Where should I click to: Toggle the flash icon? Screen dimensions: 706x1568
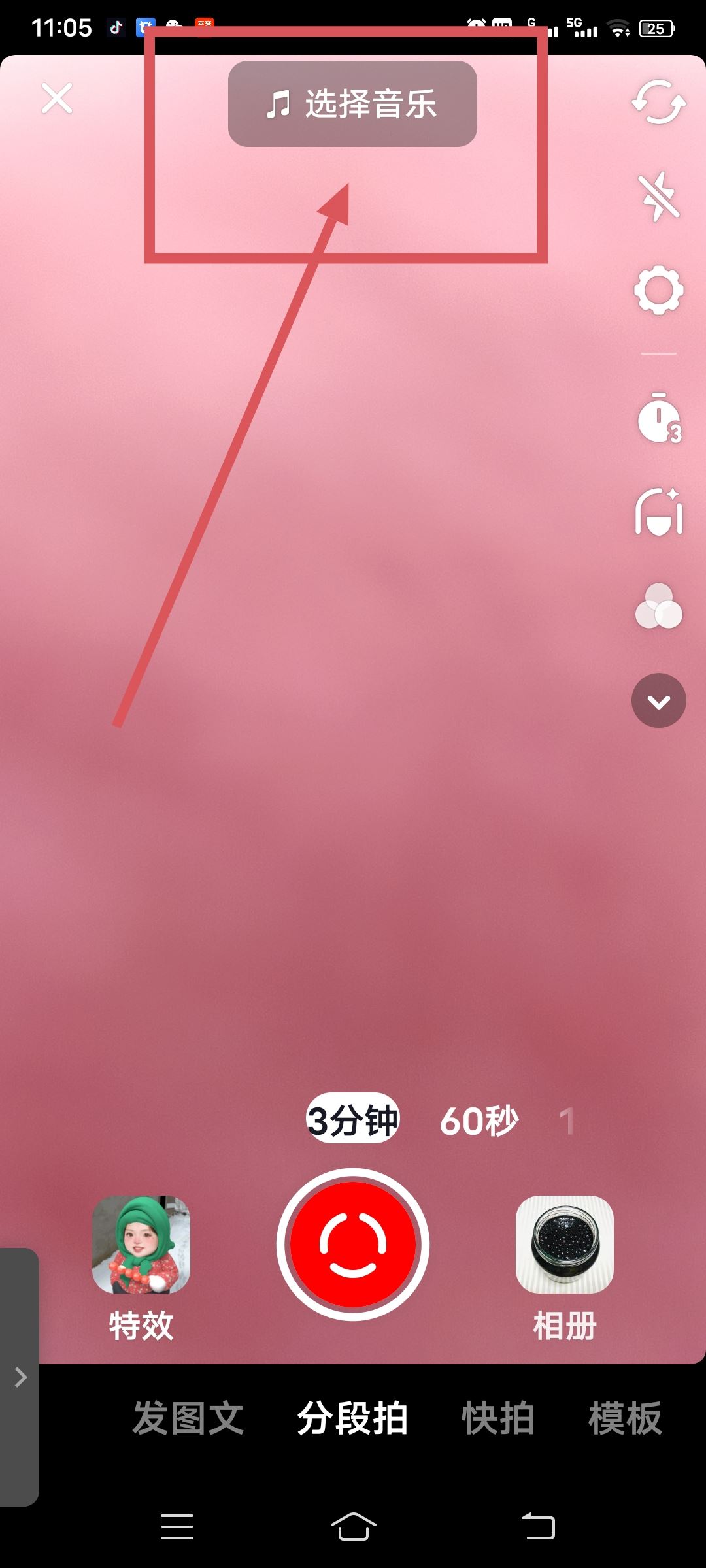(658, 196)
